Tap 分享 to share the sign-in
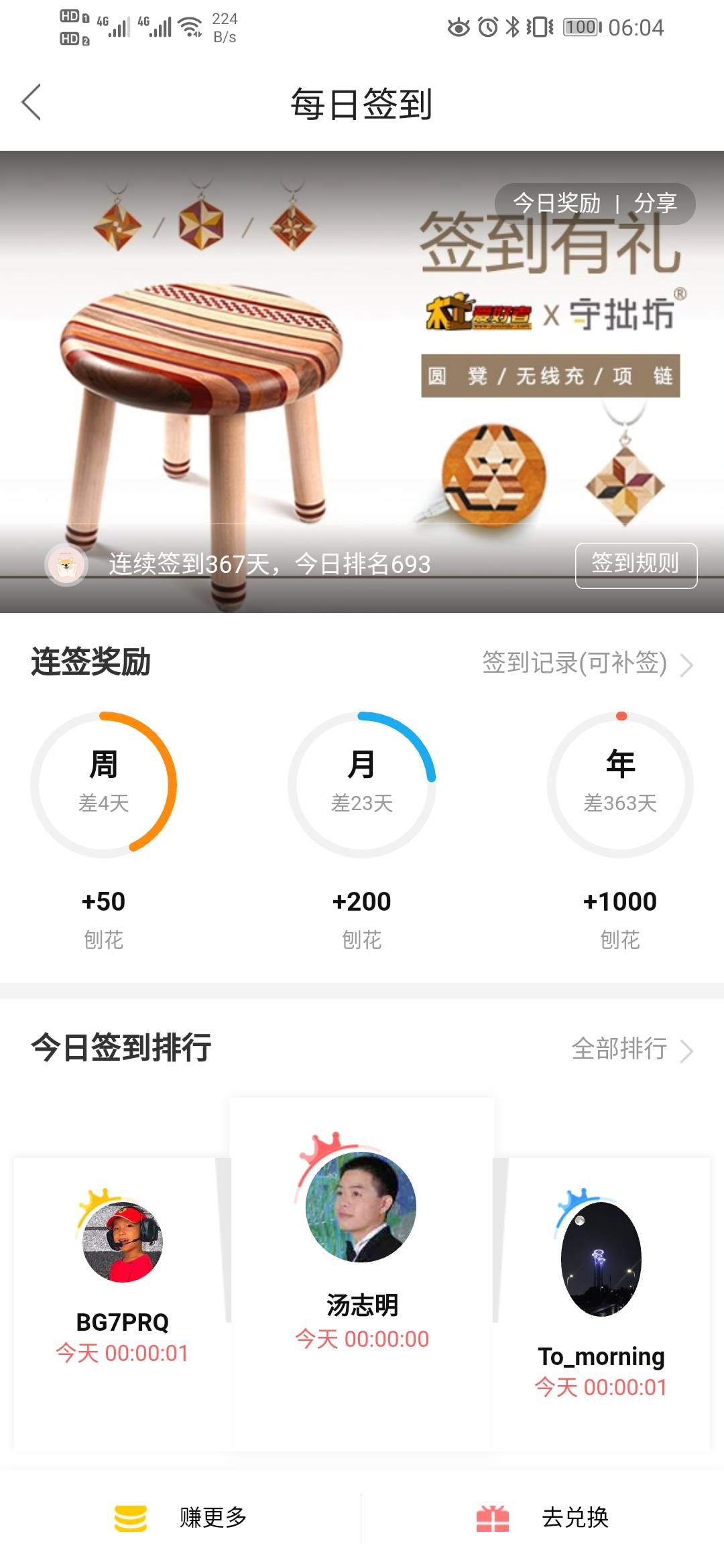 655,203
